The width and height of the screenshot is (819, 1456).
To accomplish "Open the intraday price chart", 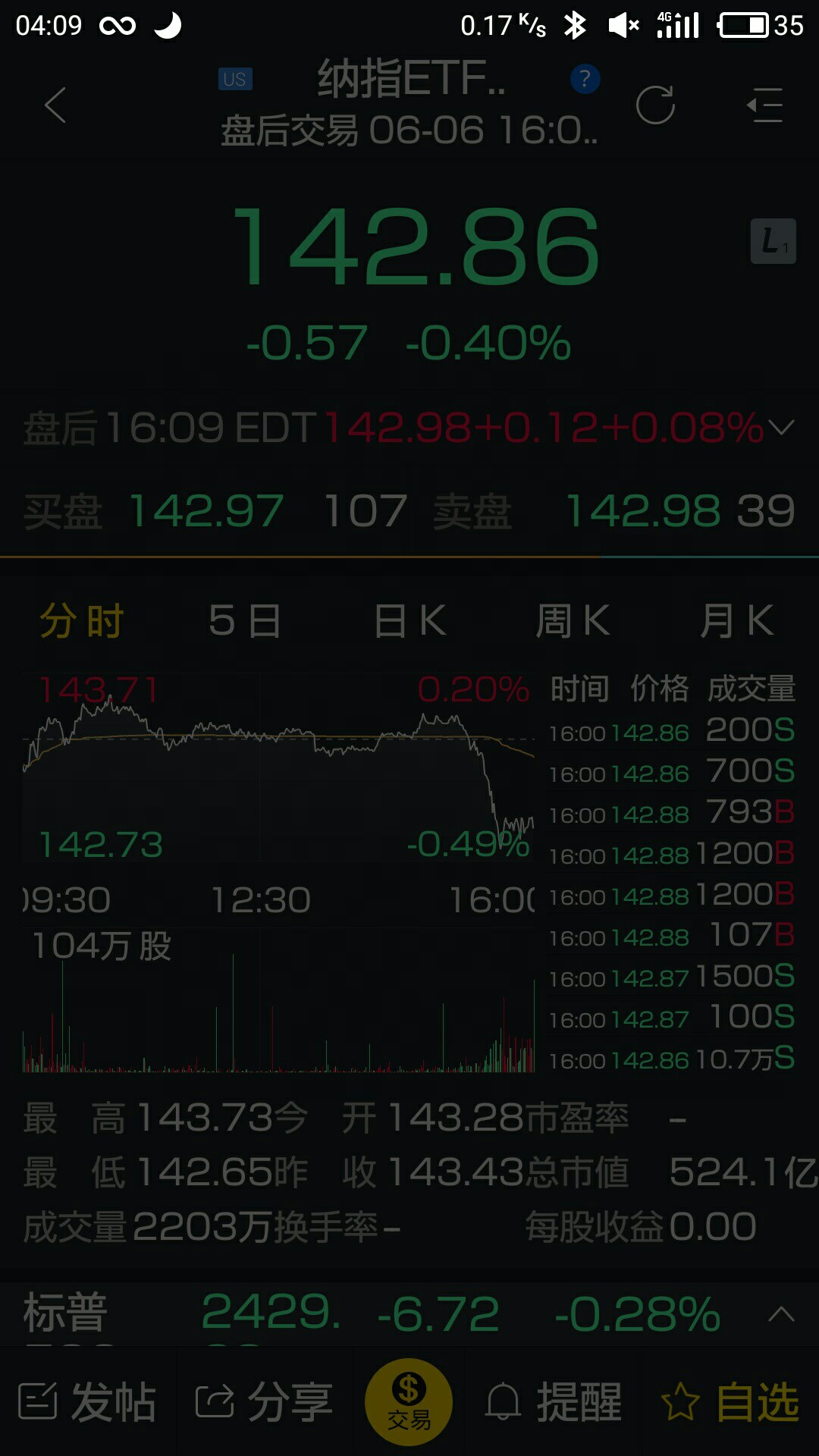I will click(278, 766).
